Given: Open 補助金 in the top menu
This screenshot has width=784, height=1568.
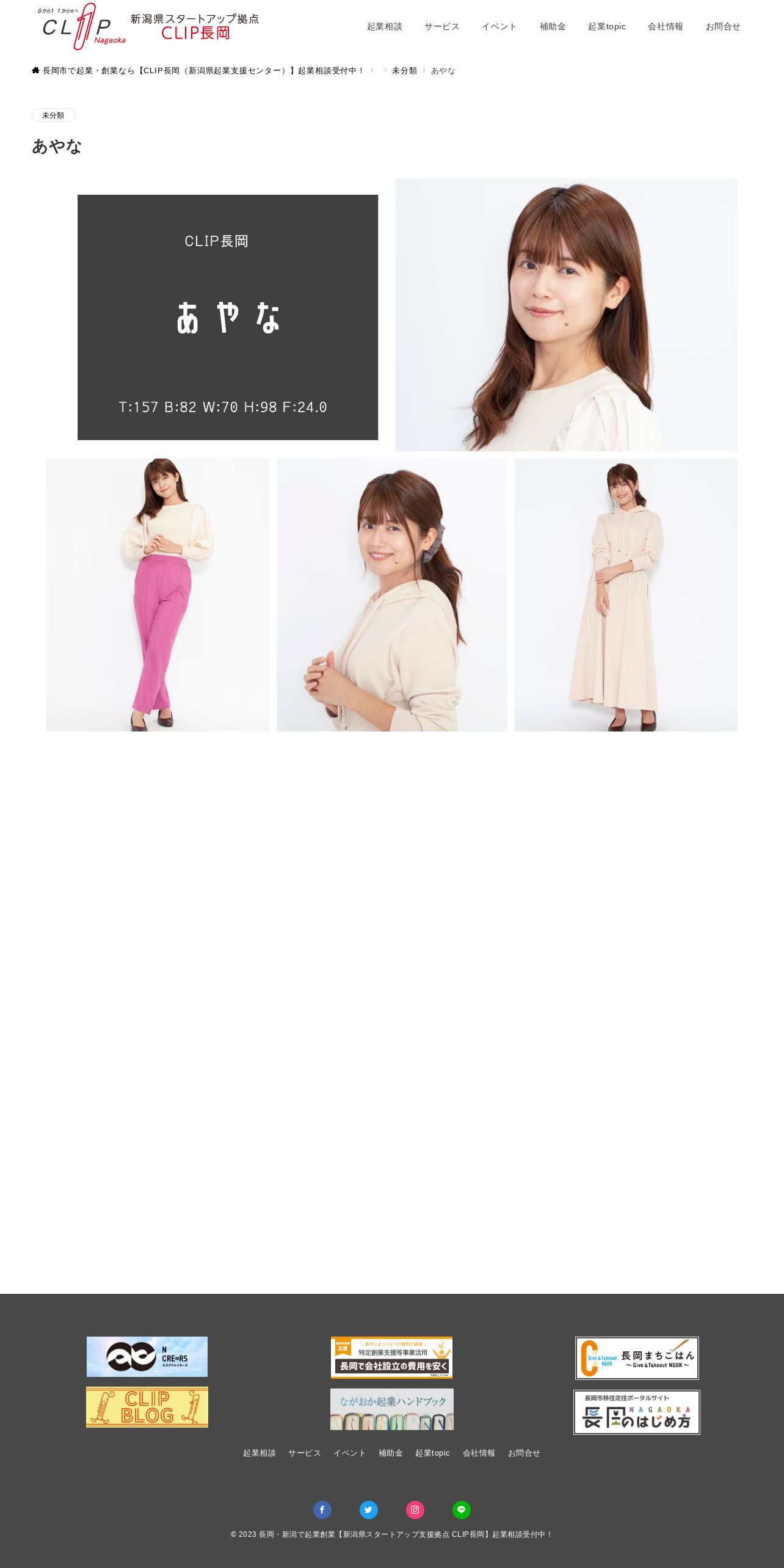Looking at the screenshot, I should click(553, 27).
